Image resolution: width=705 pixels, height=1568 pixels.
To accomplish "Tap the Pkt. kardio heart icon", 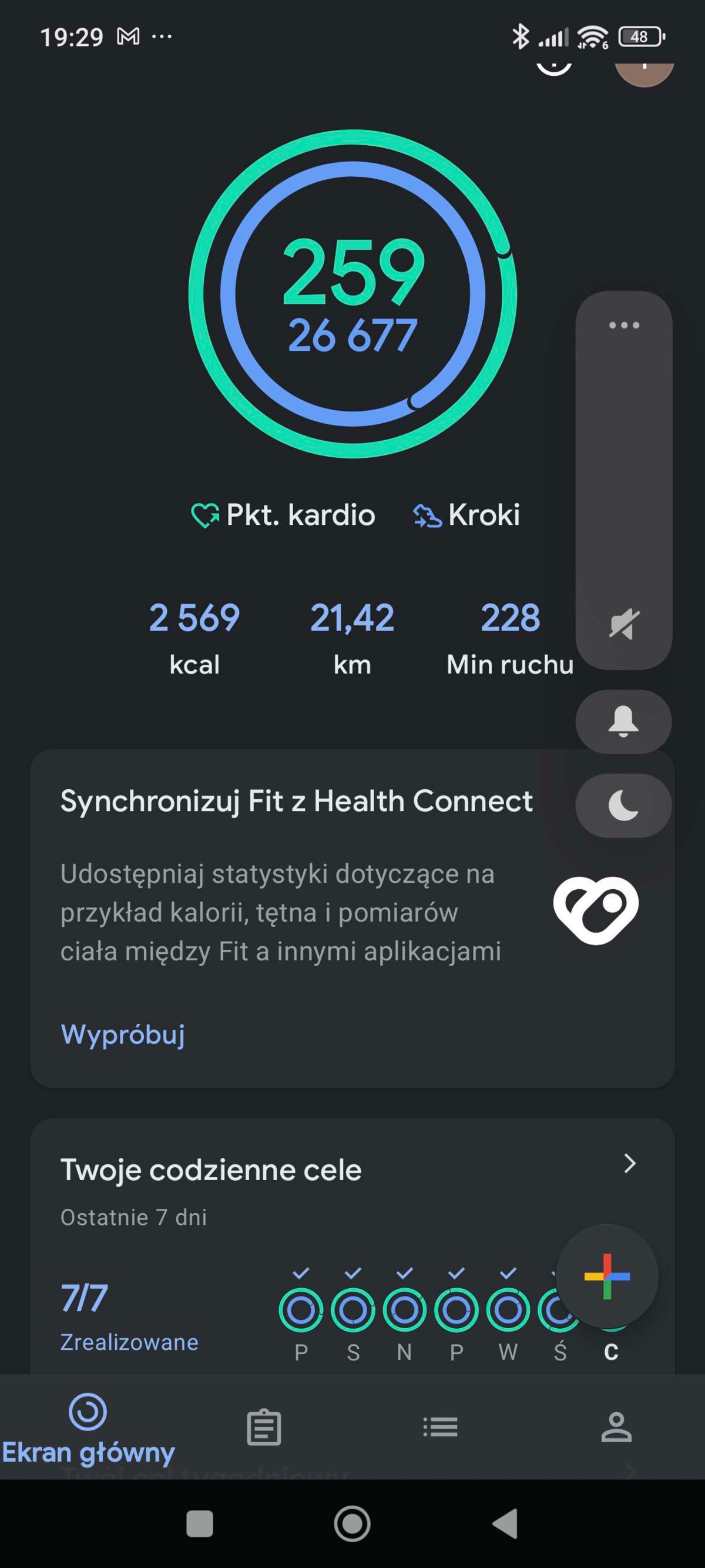I will [204, 514].
